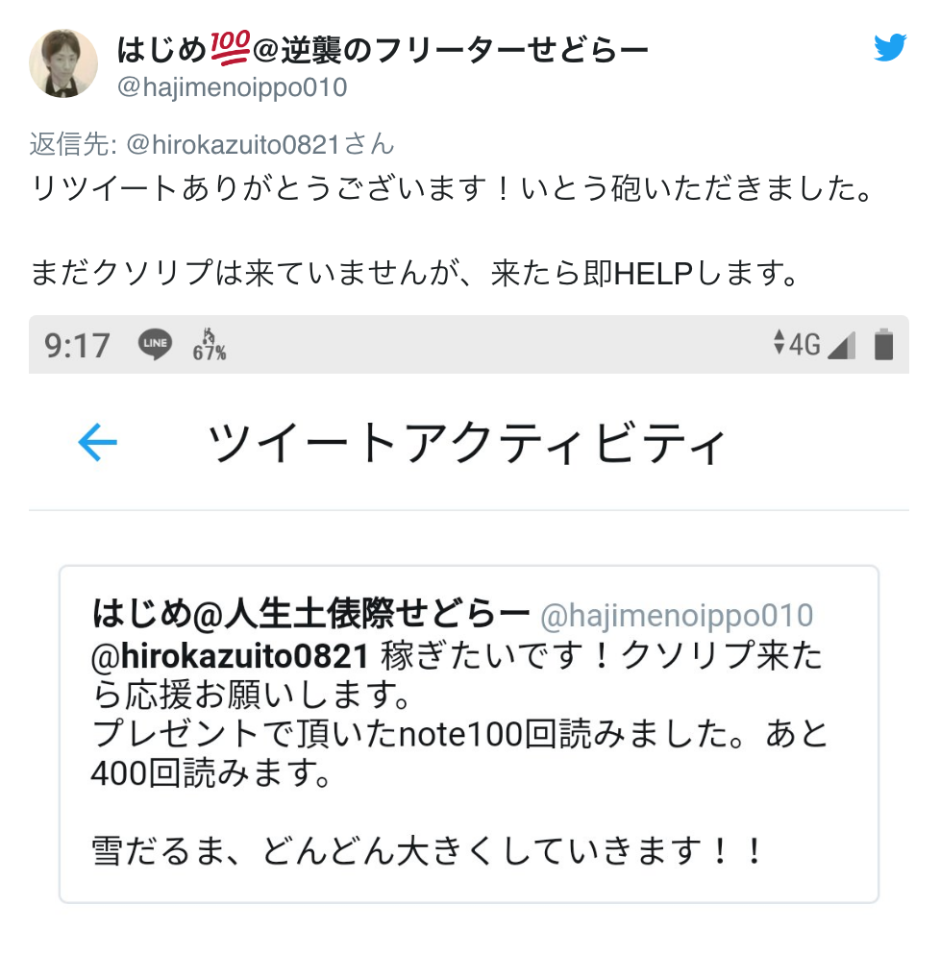The image size is (940, 978).
Task: Tap the @hirokazuito0821 reply-to mention
Action: point(233,145)
